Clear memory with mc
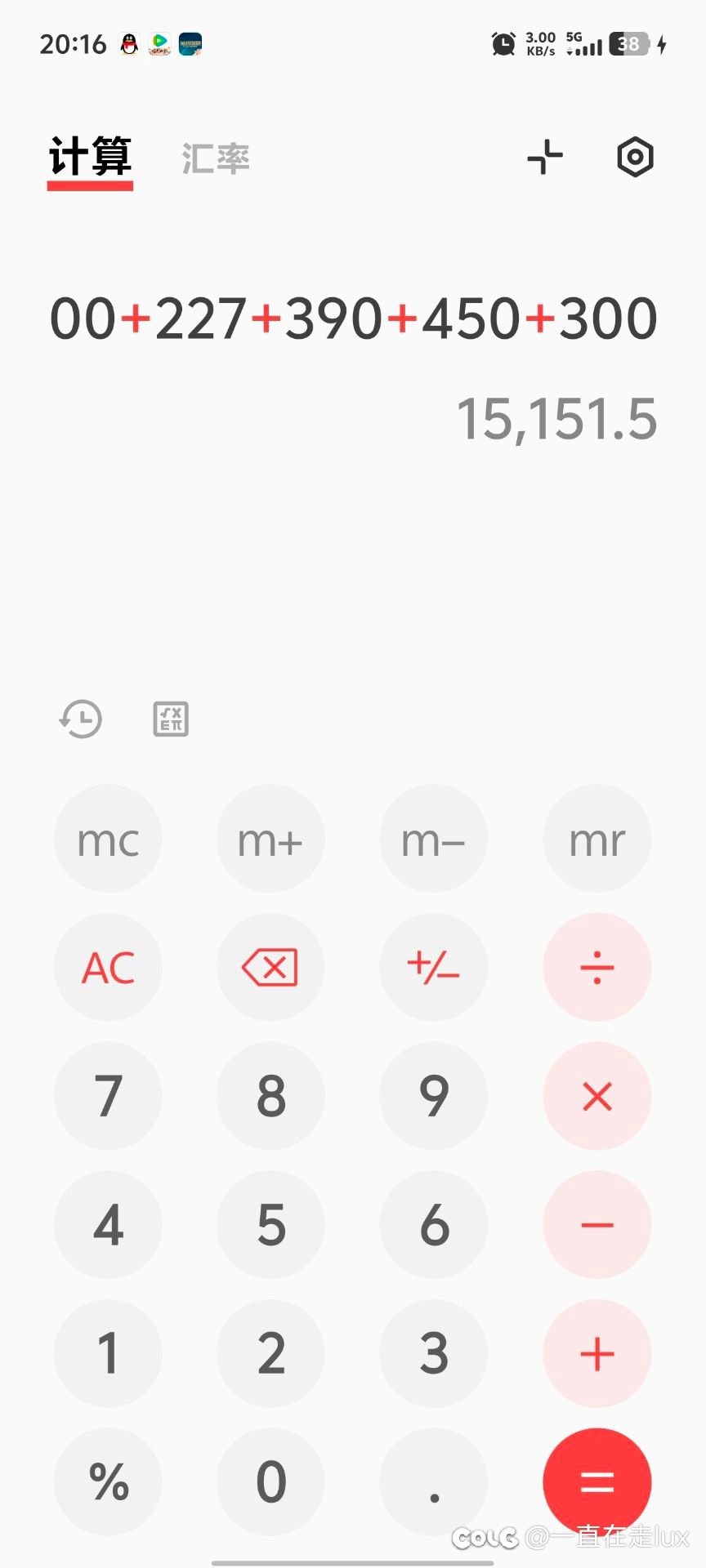Screen dimensions: 706x1568 108,839
